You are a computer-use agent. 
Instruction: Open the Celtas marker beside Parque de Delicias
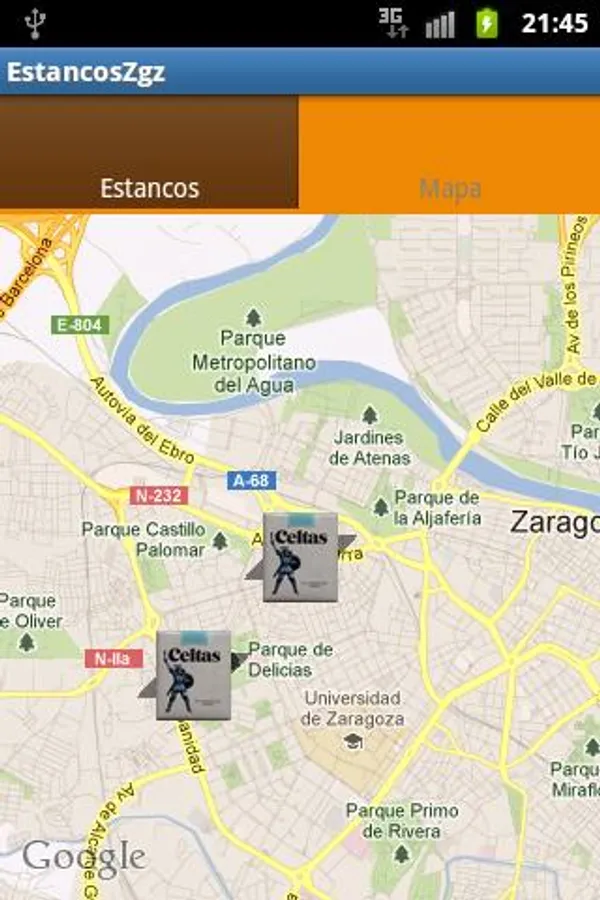click(193, 674)
